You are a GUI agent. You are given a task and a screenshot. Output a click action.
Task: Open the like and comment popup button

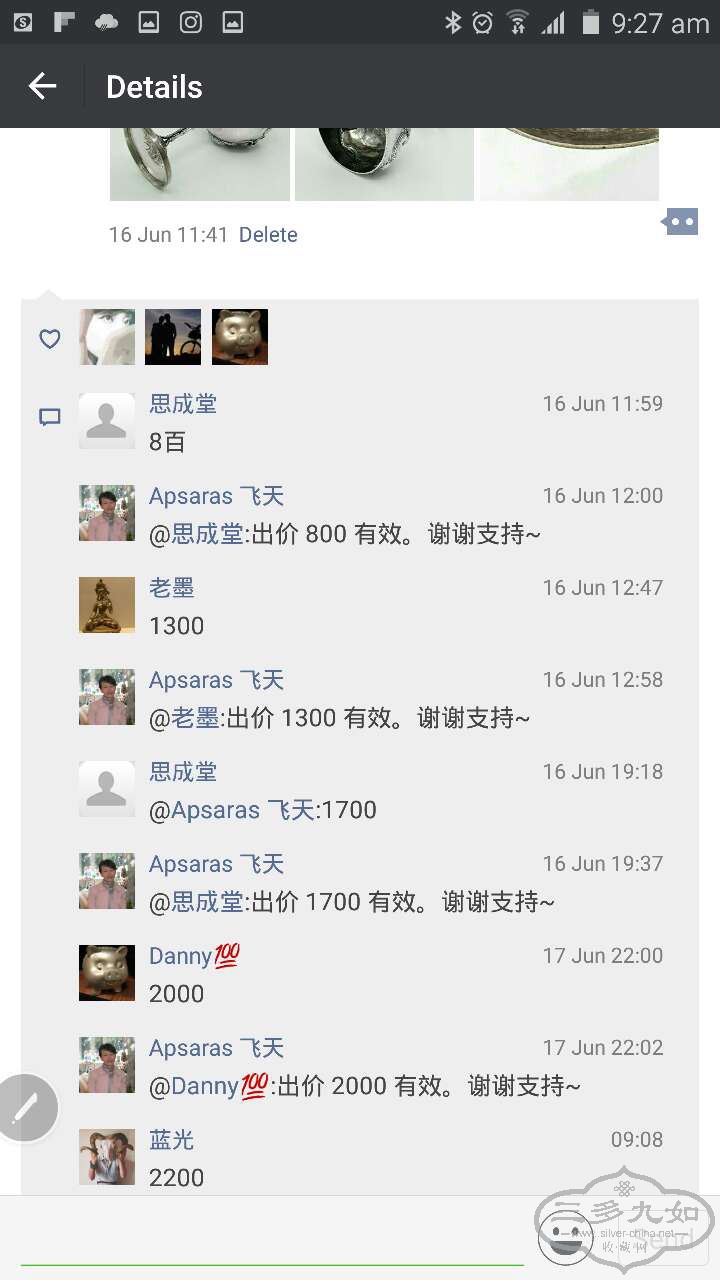pyautogui.click(x=681, y=221)
